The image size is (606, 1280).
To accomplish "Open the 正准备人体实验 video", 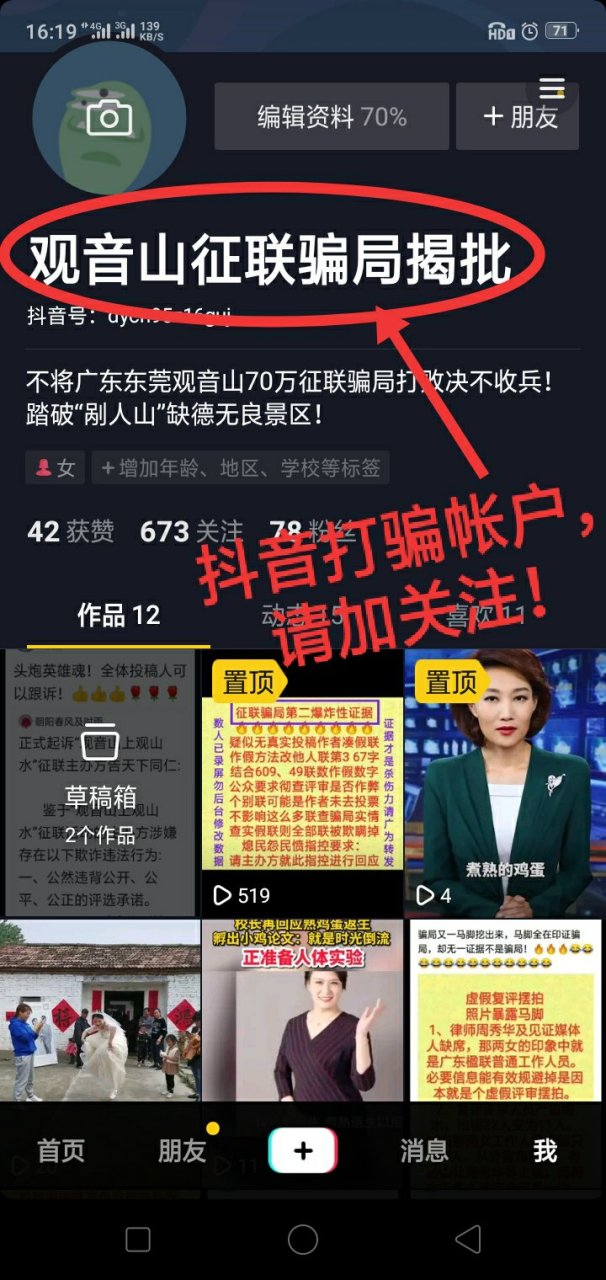I will pos(302,1010).
